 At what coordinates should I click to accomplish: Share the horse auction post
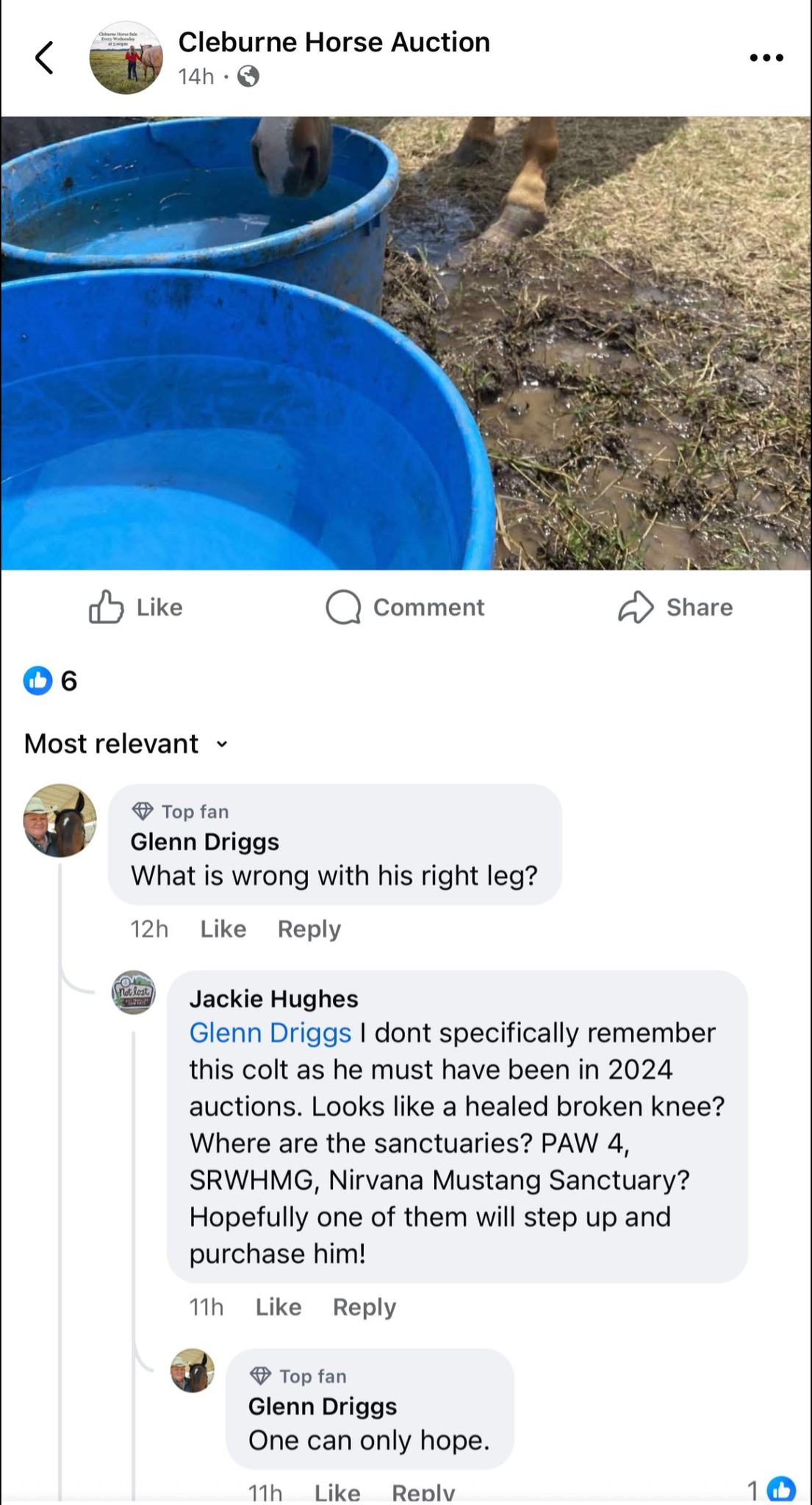coord(675,607)
